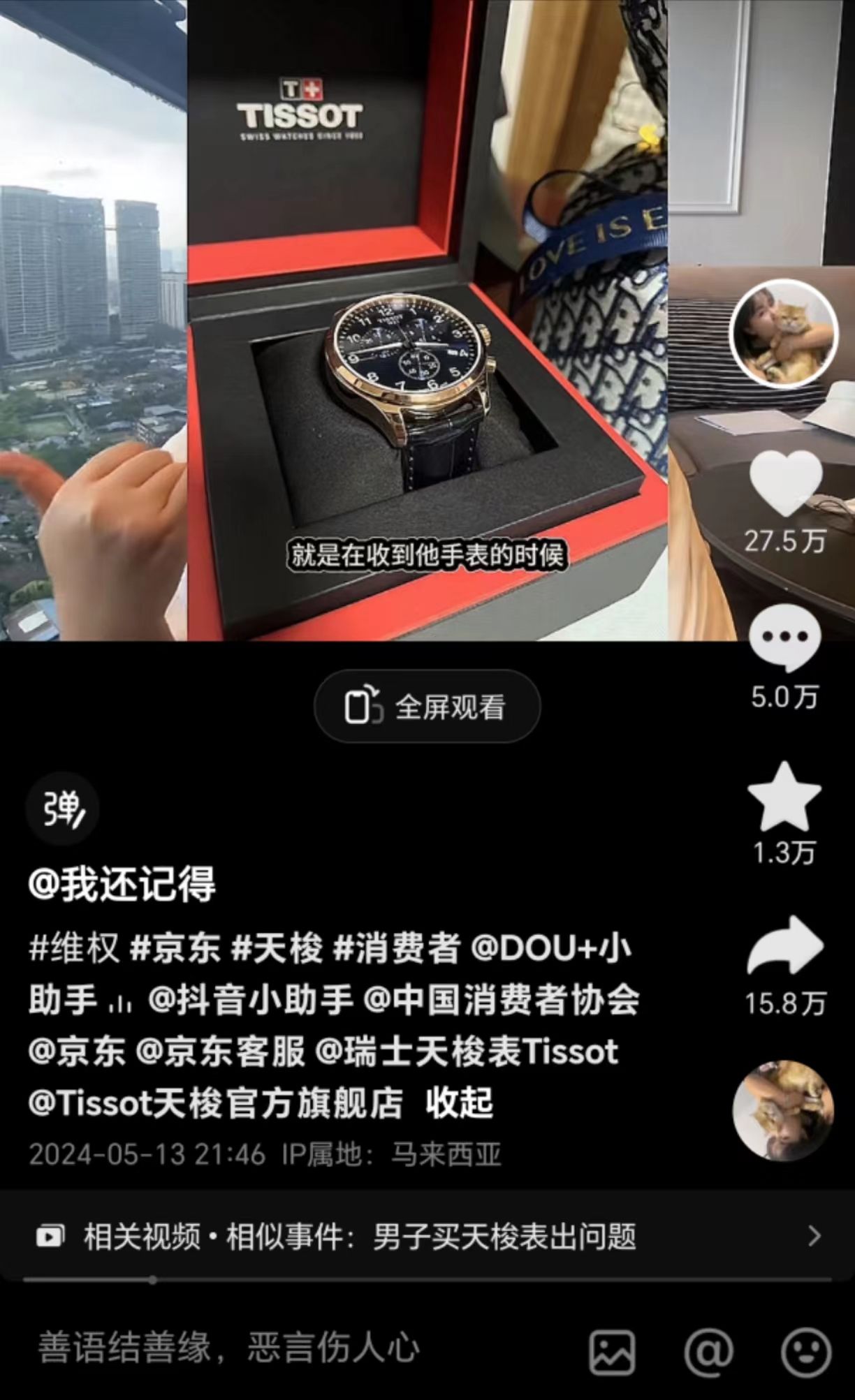Open the #维权 hashtag
The height and width of the screenshot is (1400, 855).
(74, 949)
